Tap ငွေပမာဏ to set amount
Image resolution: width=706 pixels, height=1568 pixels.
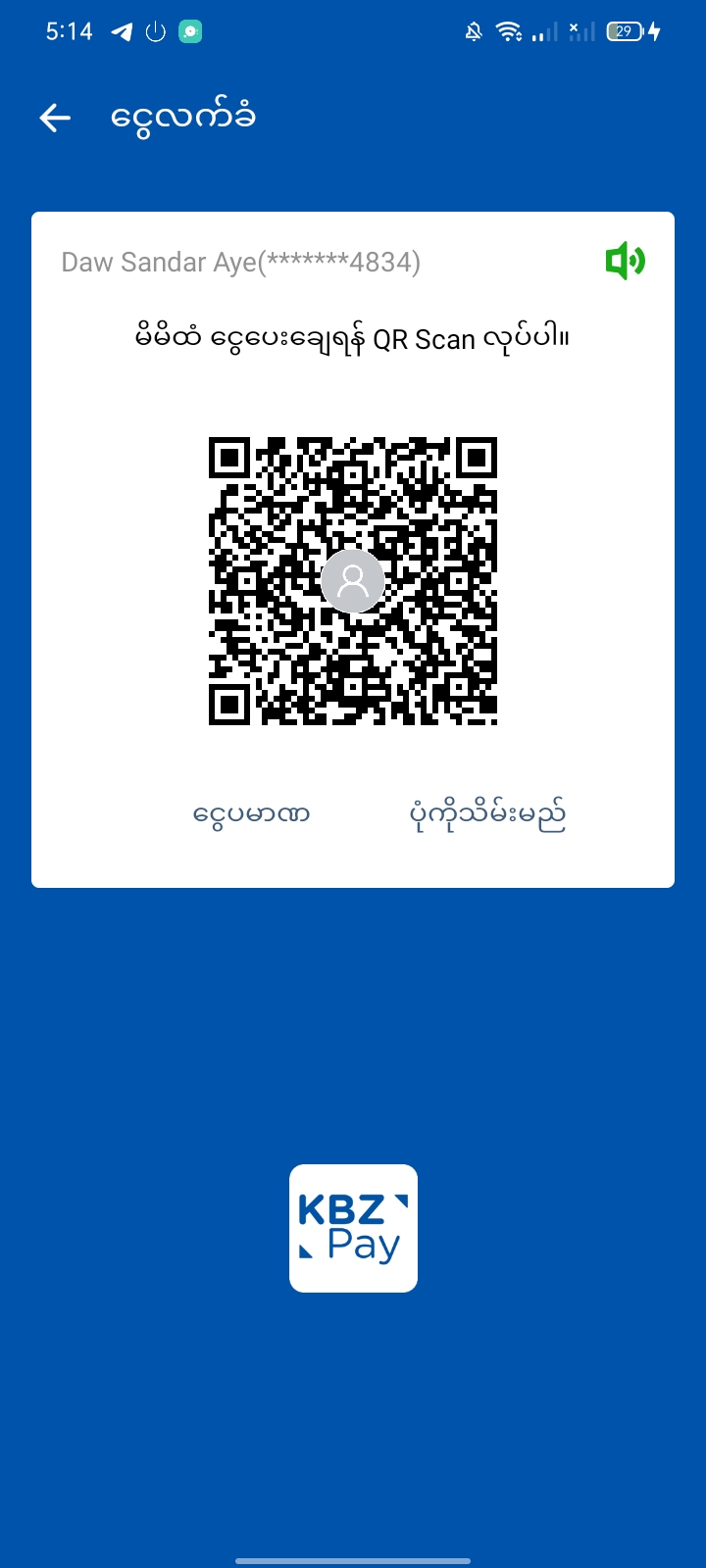pyautogui.click(x=251, y=814)
